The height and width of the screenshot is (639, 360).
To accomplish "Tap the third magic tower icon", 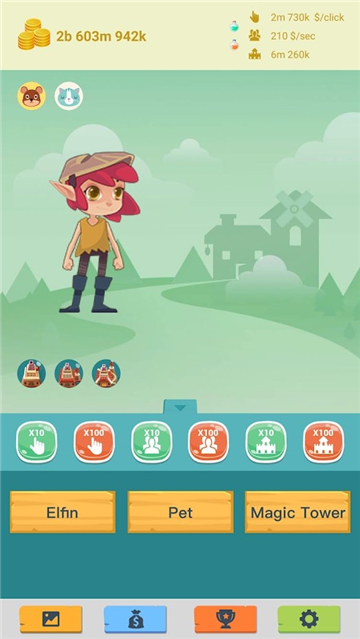I will (106, 373).
